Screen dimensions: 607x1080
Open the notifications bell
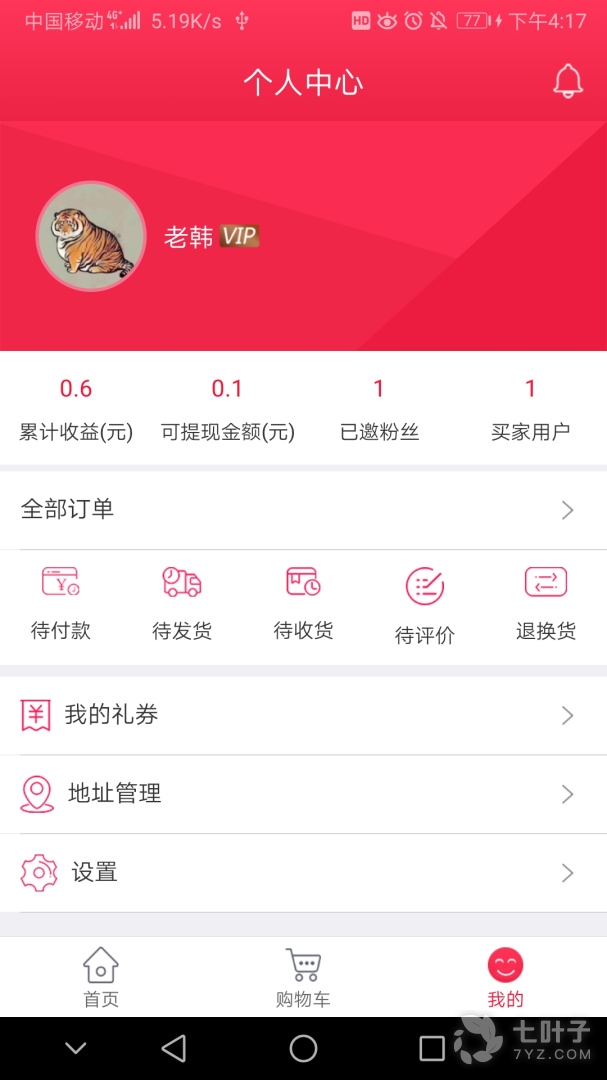pos(567,82)
